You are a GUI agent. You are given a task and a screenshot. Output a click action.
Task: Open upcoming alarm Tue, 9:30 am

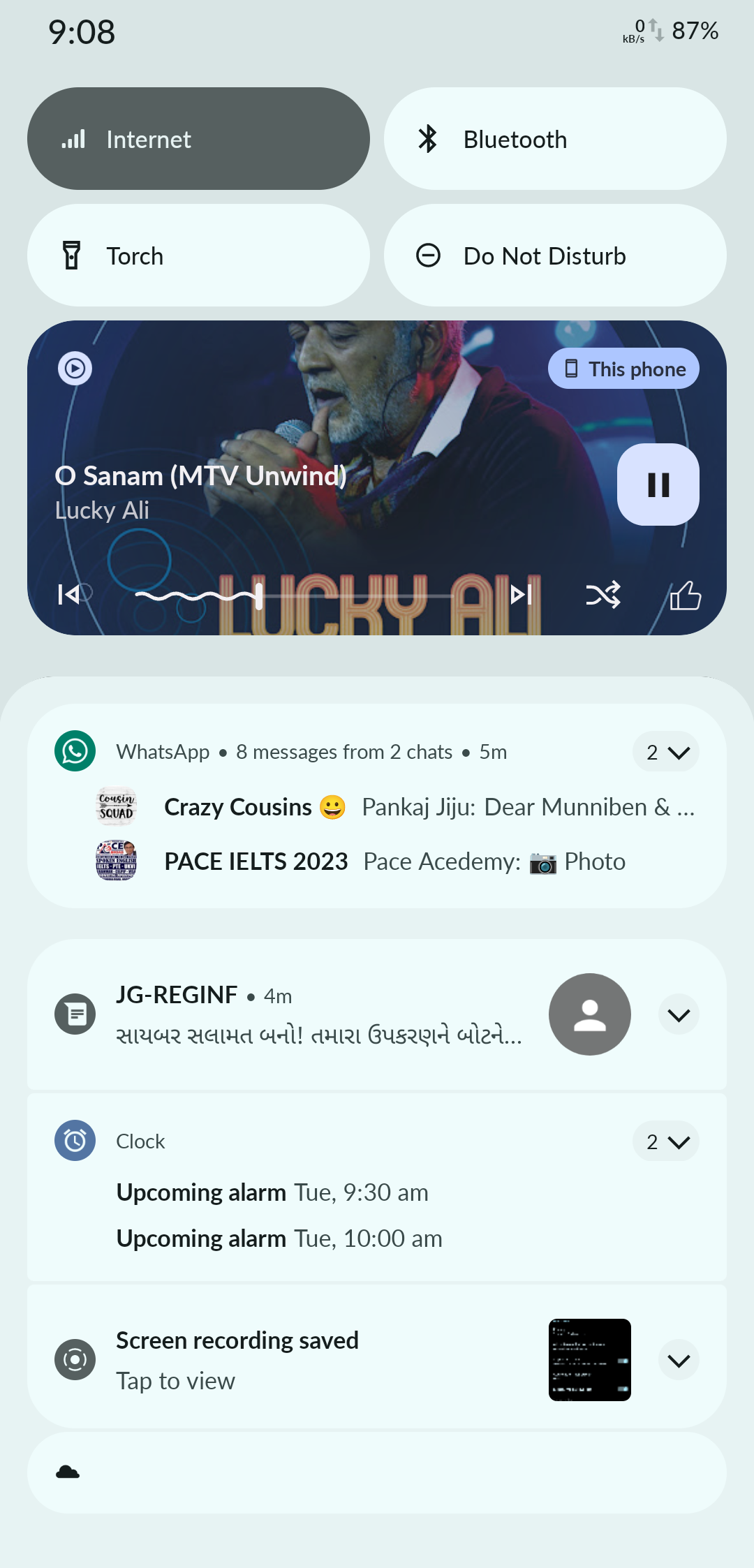click(x=272, y=1192)
